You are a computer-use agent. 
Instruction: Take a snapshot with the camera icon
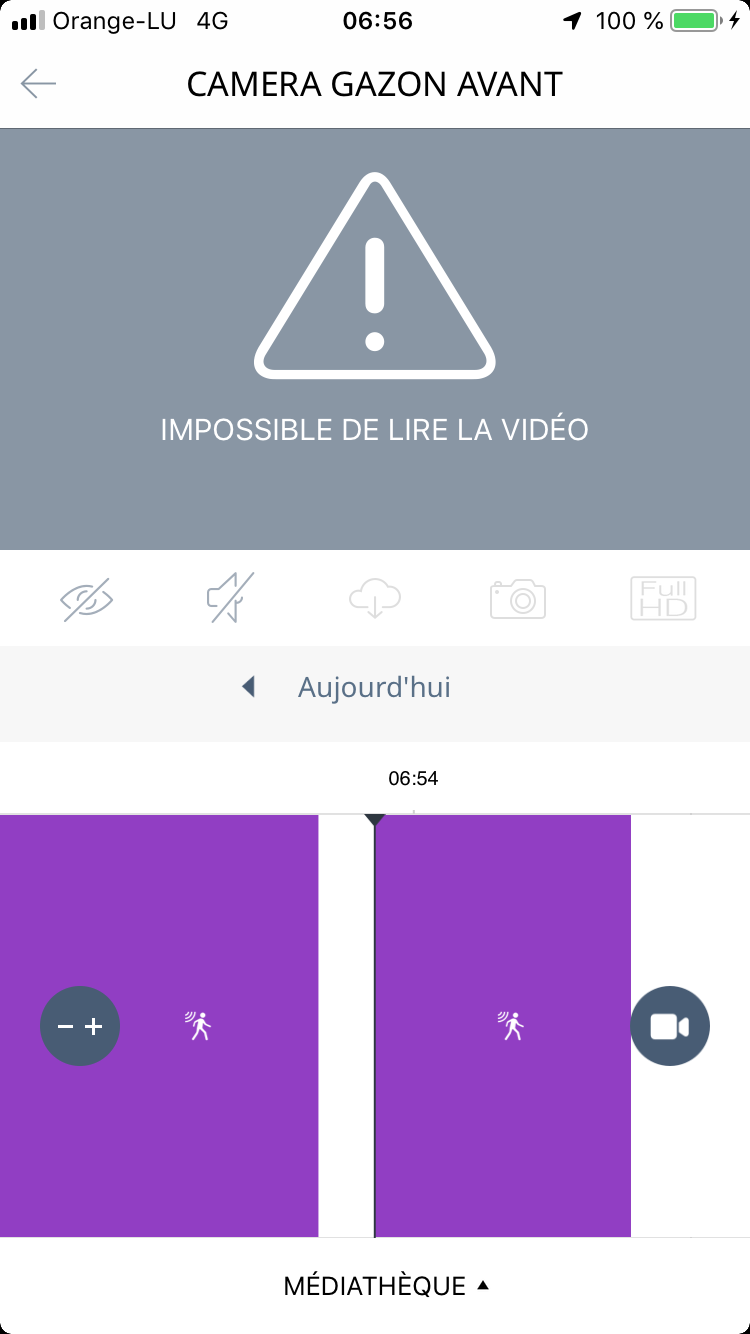pyautogui.click(x=518, y=598)
